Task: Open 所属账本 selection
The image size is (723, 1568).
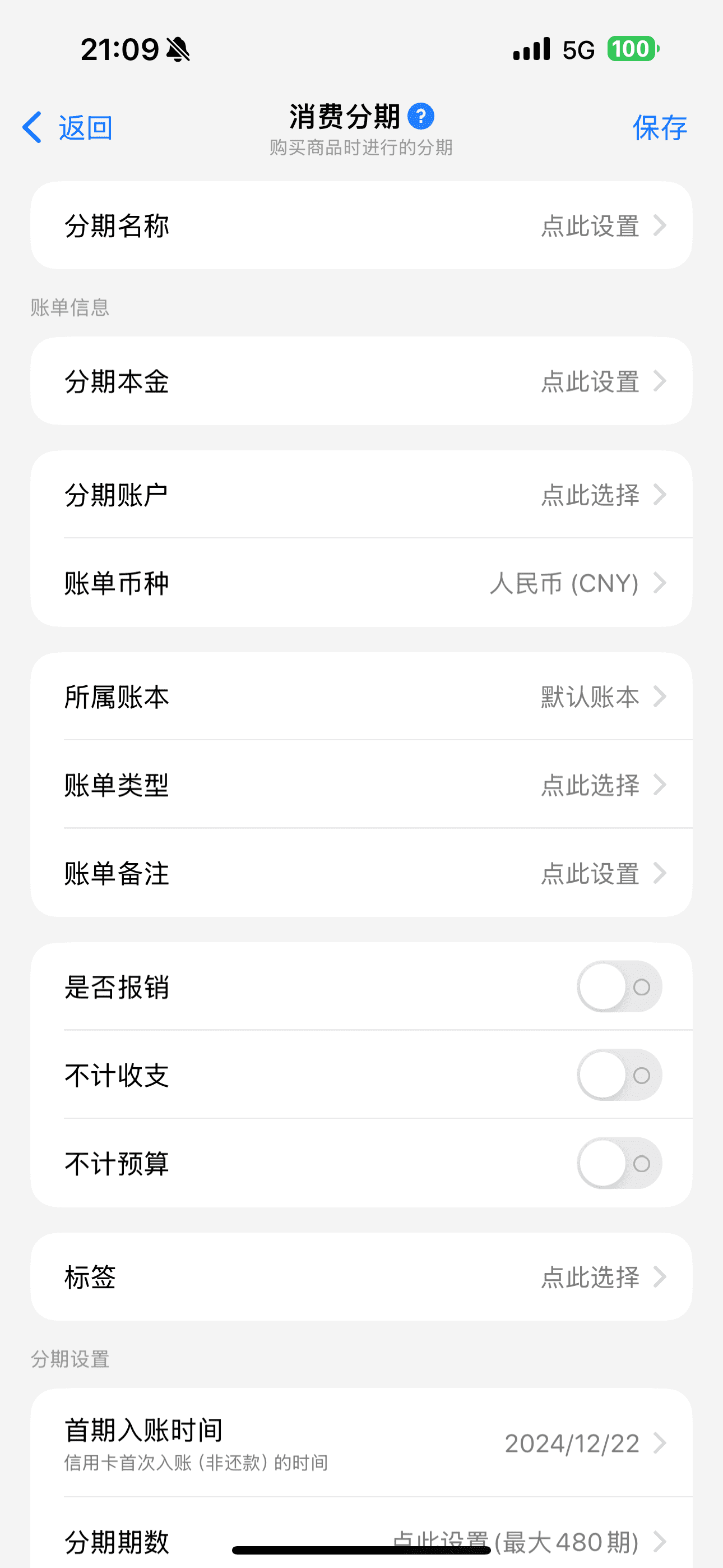Action: [361, 697]
